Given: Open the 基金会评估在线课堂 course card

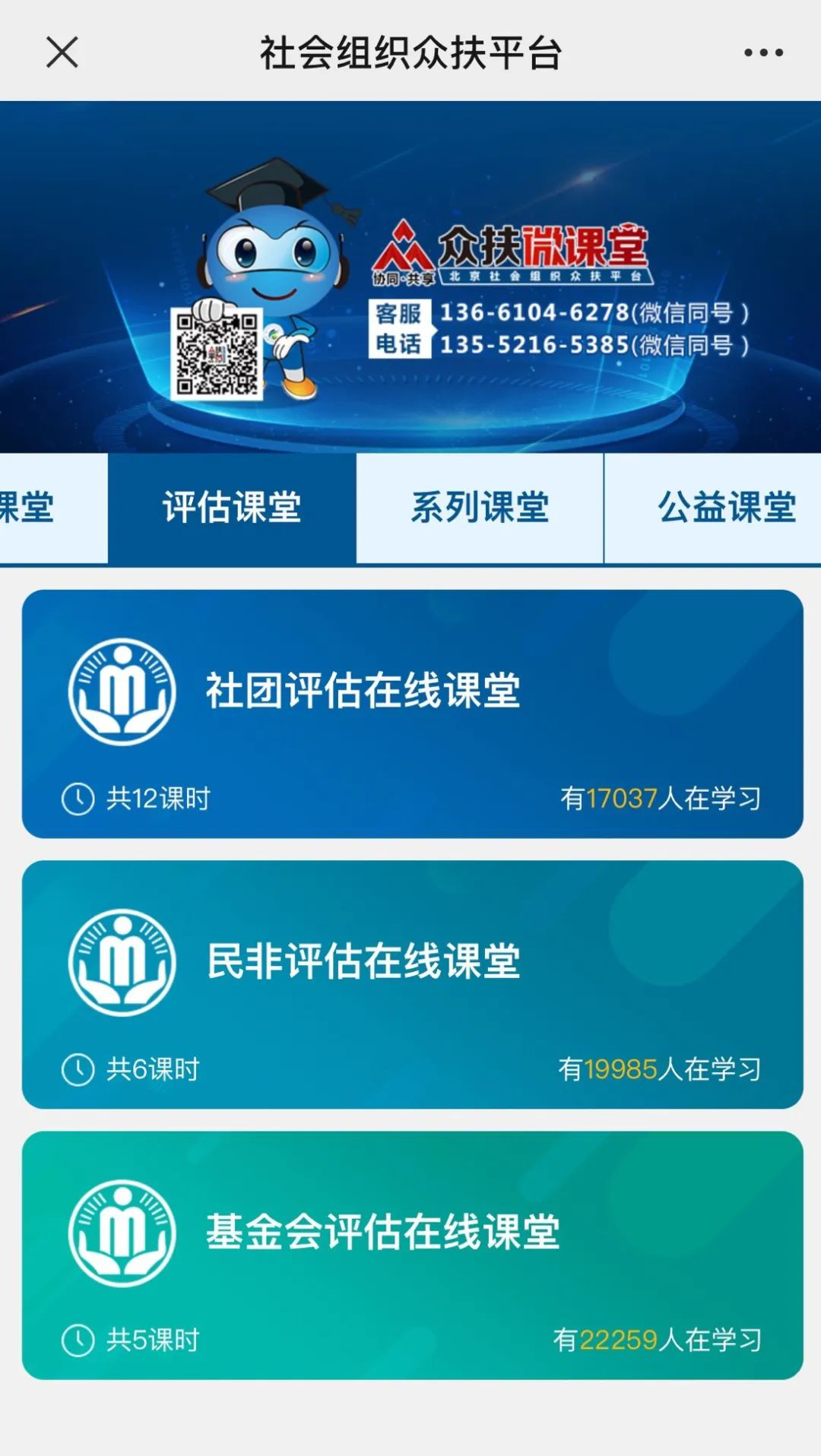Looking at the screenshot, I should pyautogui.click(x=412, y=1255).
